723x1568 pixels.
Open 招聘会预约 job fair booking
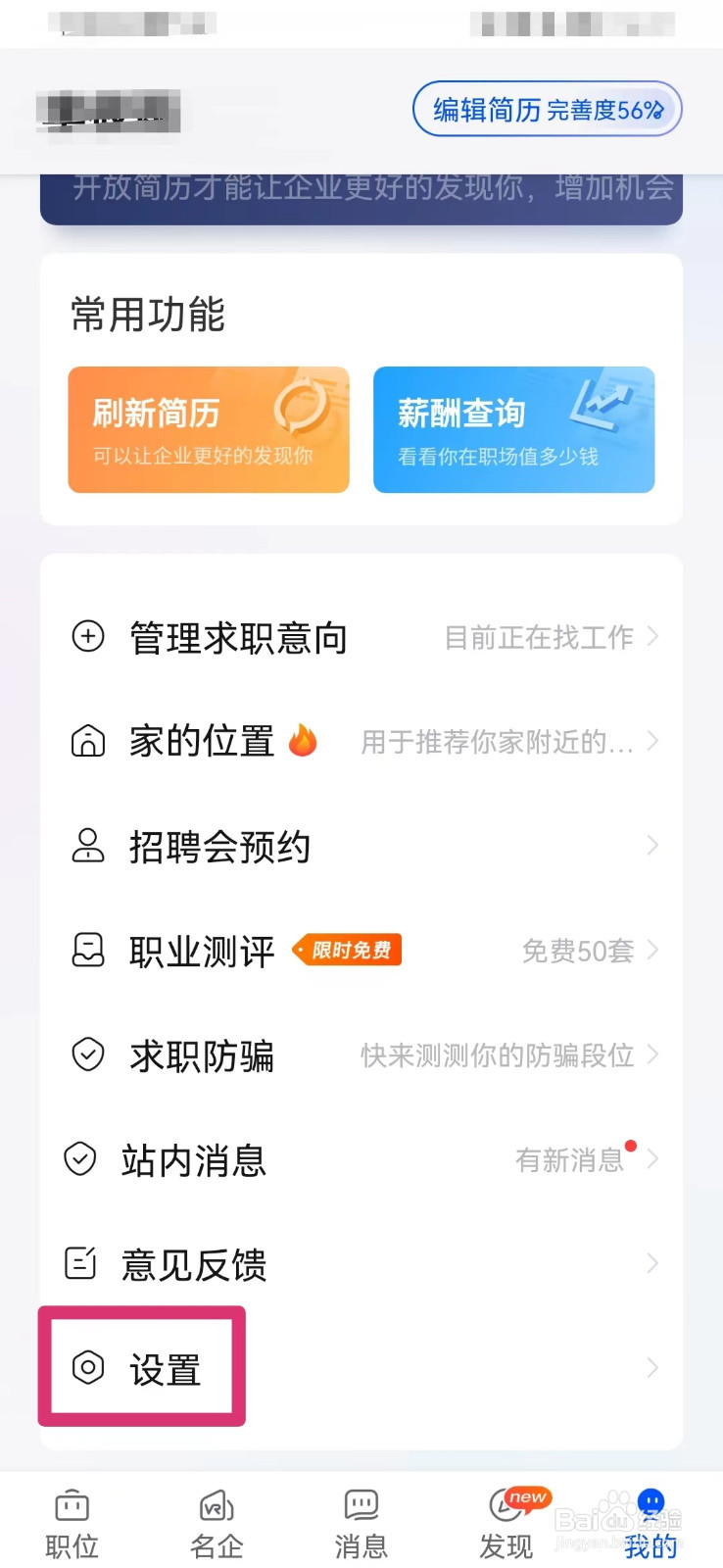pos(361,847)
